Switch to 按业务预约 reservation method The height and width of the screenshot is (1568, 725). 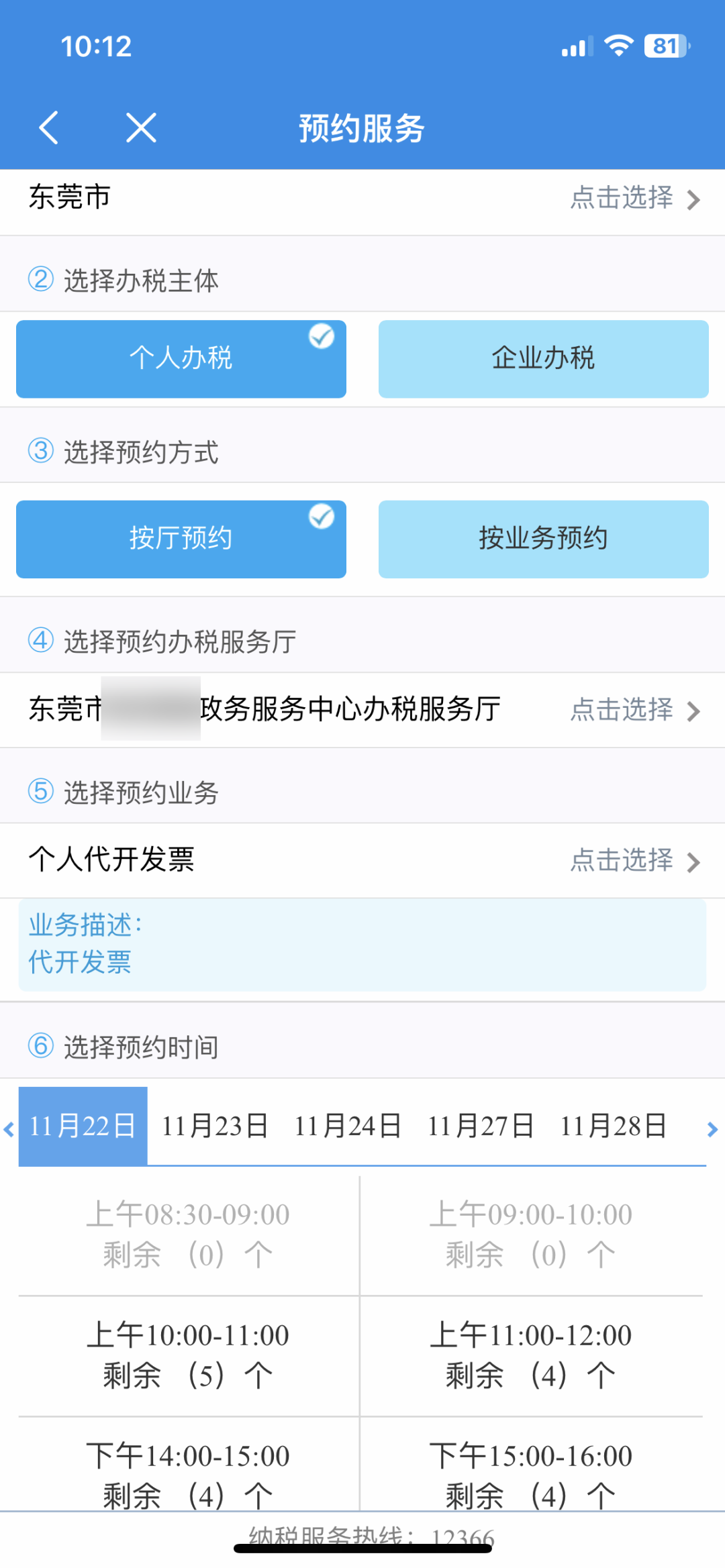544,539
